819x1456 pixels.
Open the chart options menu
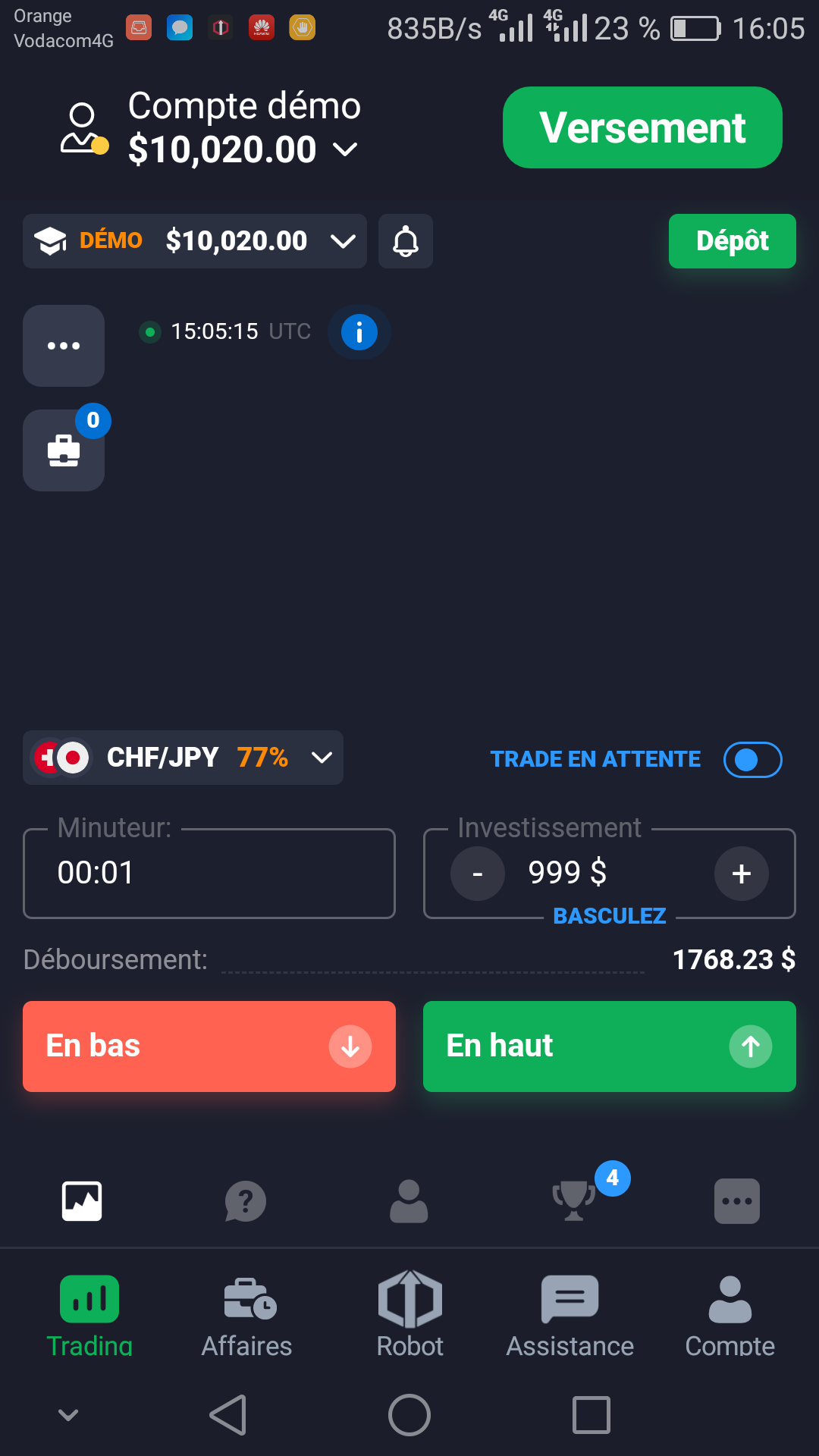[x=63, y=345]
